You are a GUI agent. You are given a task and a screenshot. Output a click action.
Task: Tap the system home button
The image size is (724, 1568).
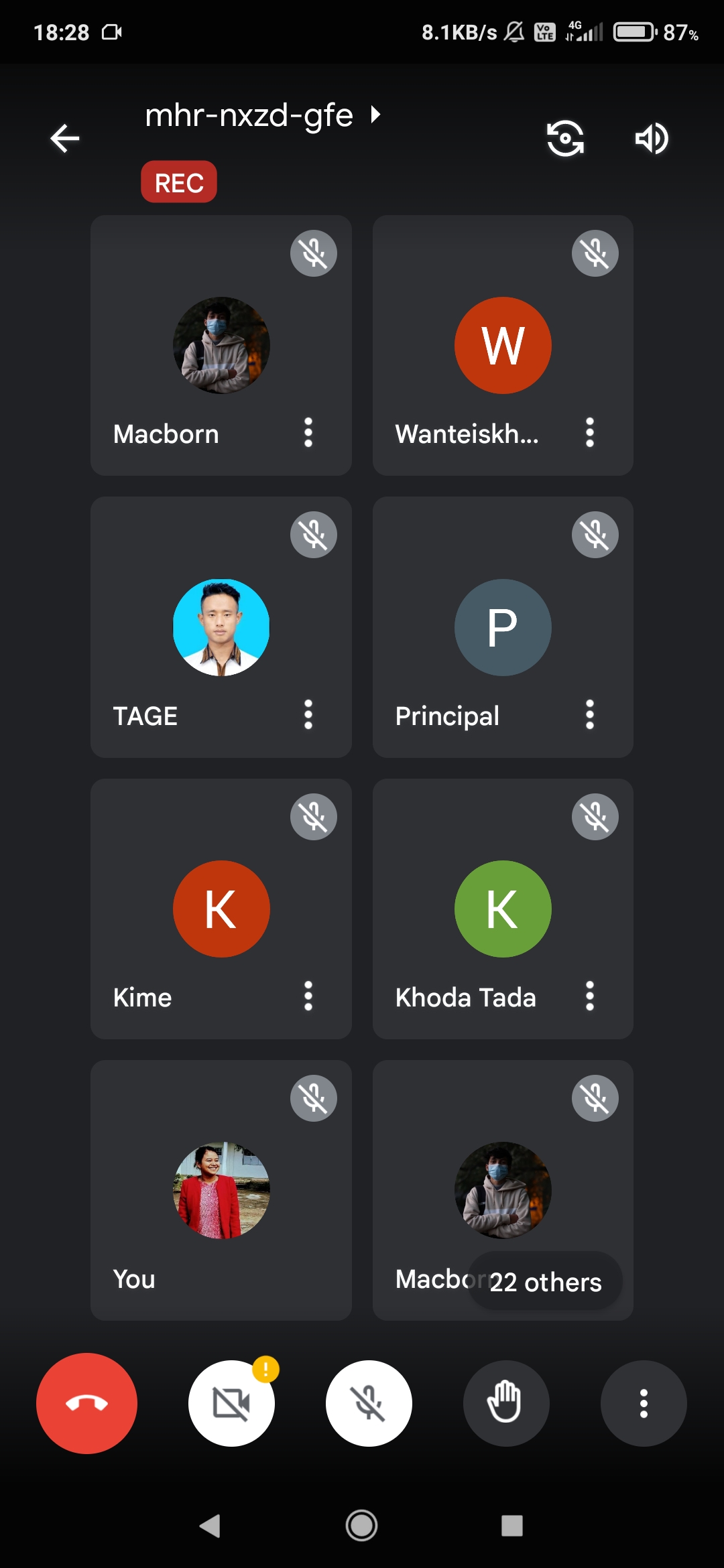coord(361,1526)
